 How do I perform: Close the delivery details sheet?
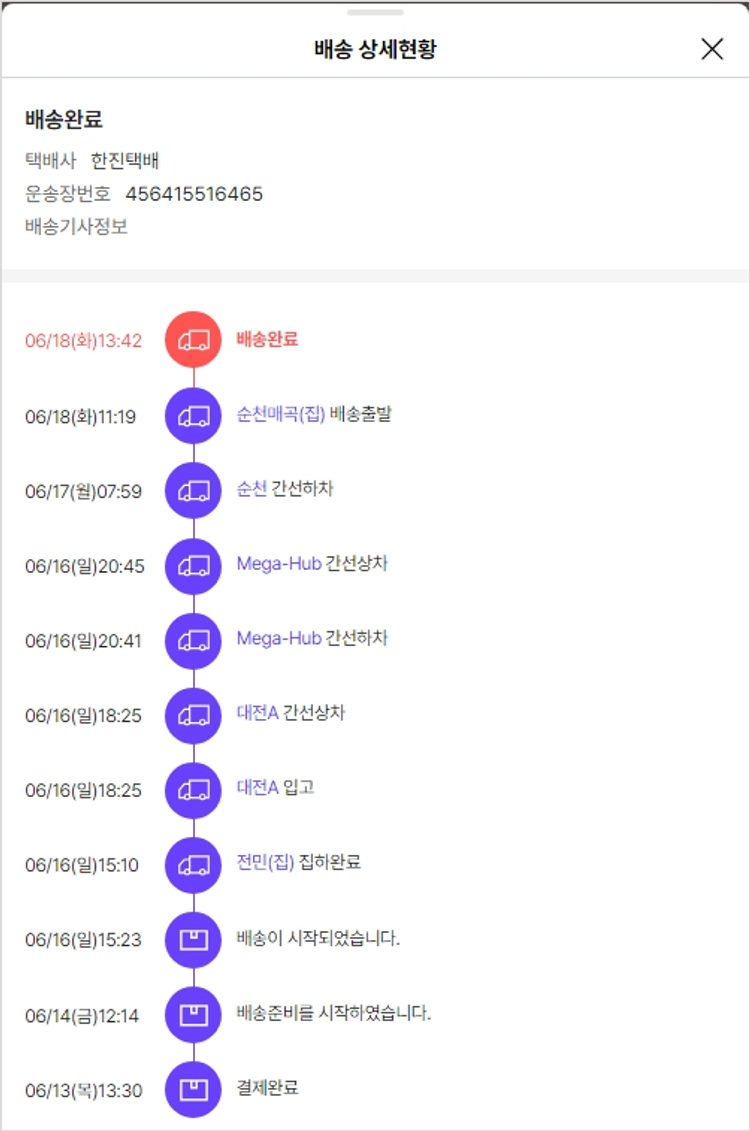tap(712, 49)
